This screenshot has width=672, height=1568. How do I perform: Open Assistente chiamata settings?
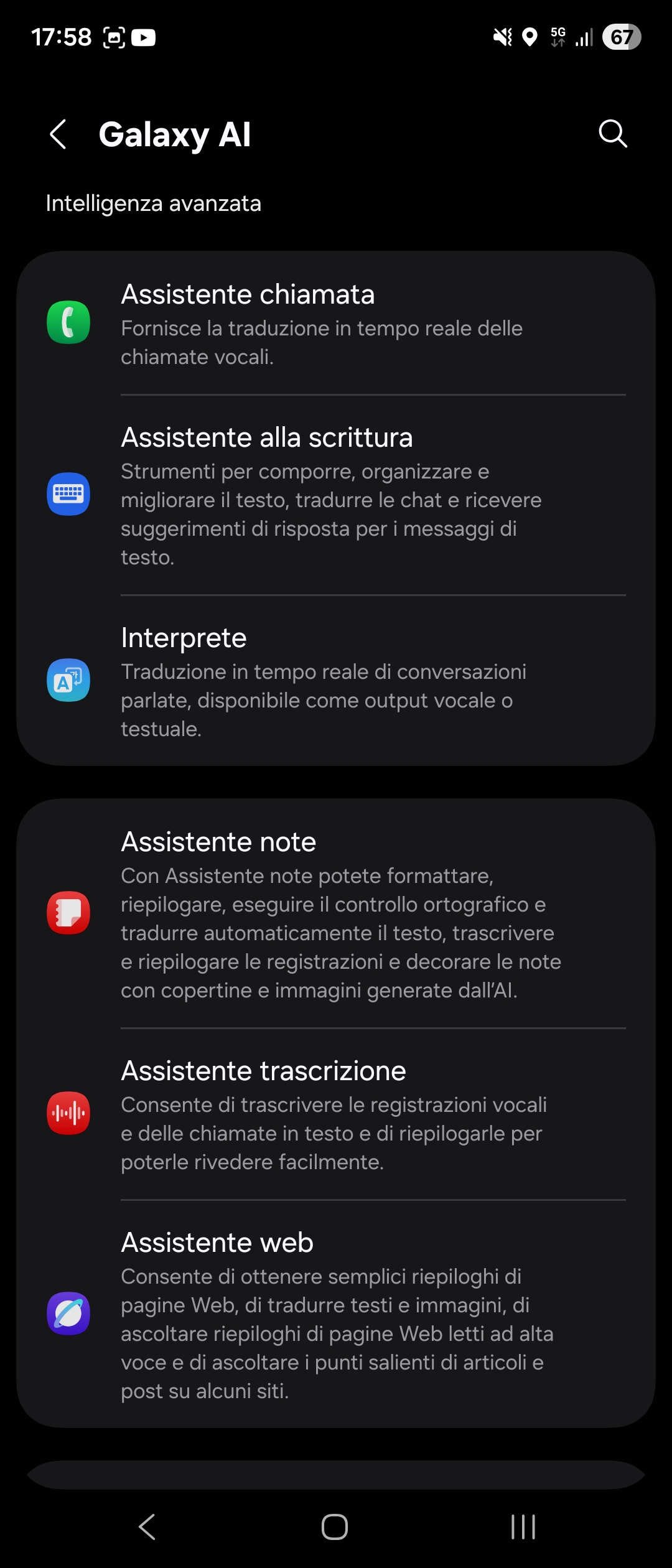point(336,323)
